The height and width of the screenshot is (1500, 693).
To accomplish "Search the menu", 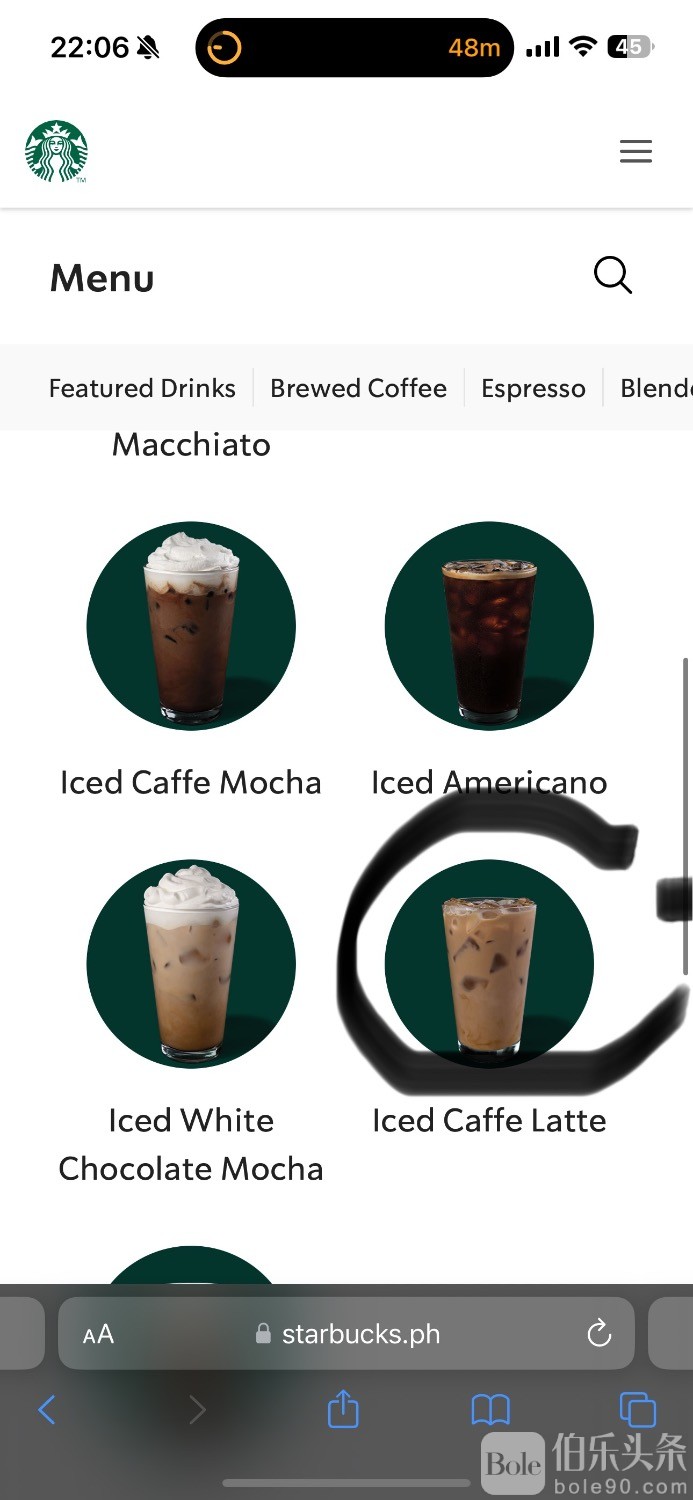I will pyautogui.click(x=612, y=275).
